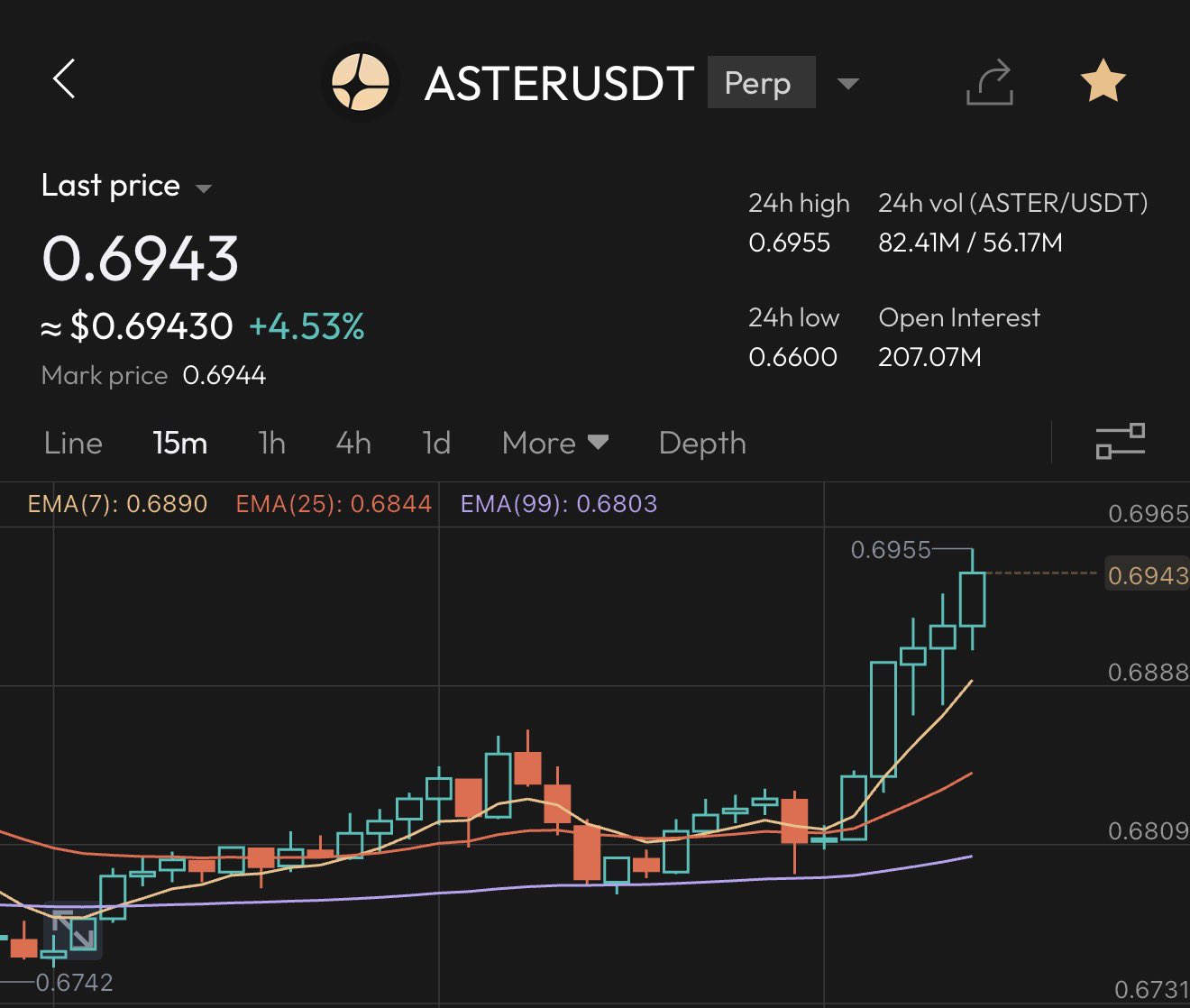The image size is (1190, 1008).
Task: Share the ASTERUSDT chart
Action: (990, 83)
